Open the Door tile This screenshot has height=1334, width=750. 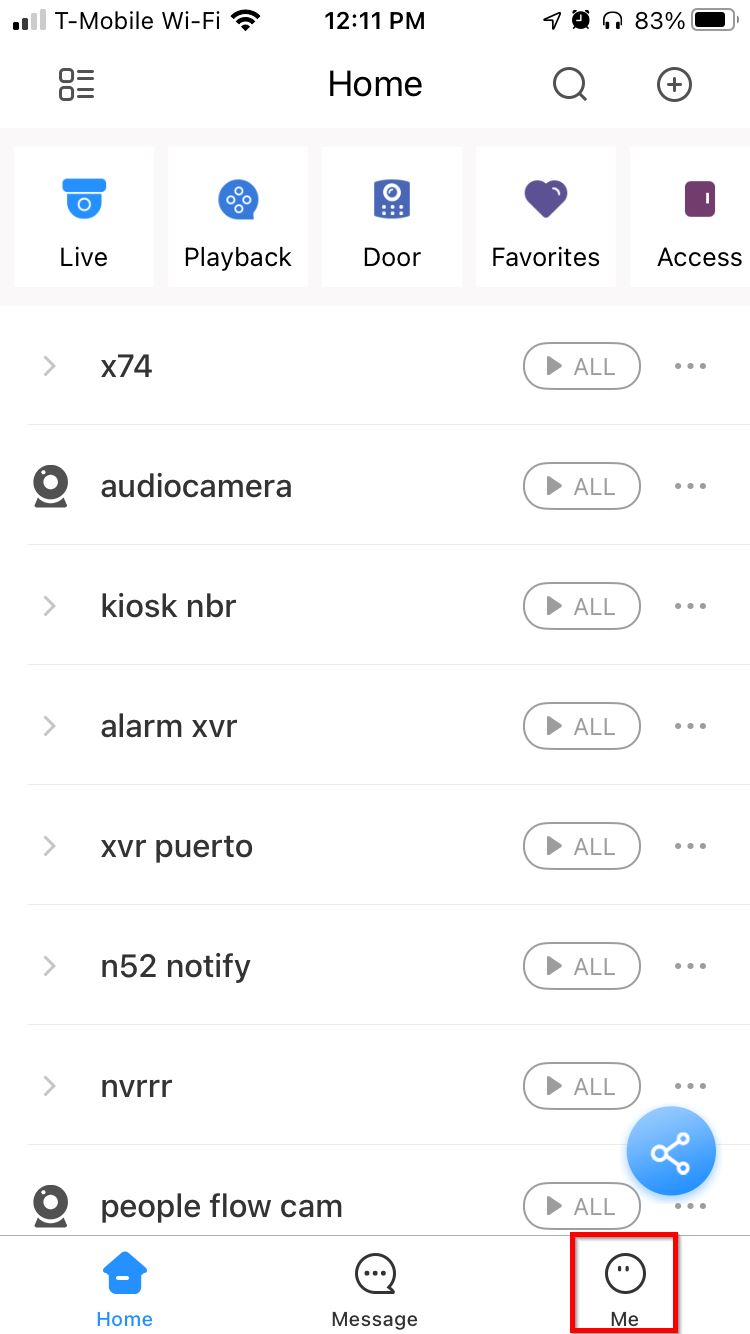(392, 217)
